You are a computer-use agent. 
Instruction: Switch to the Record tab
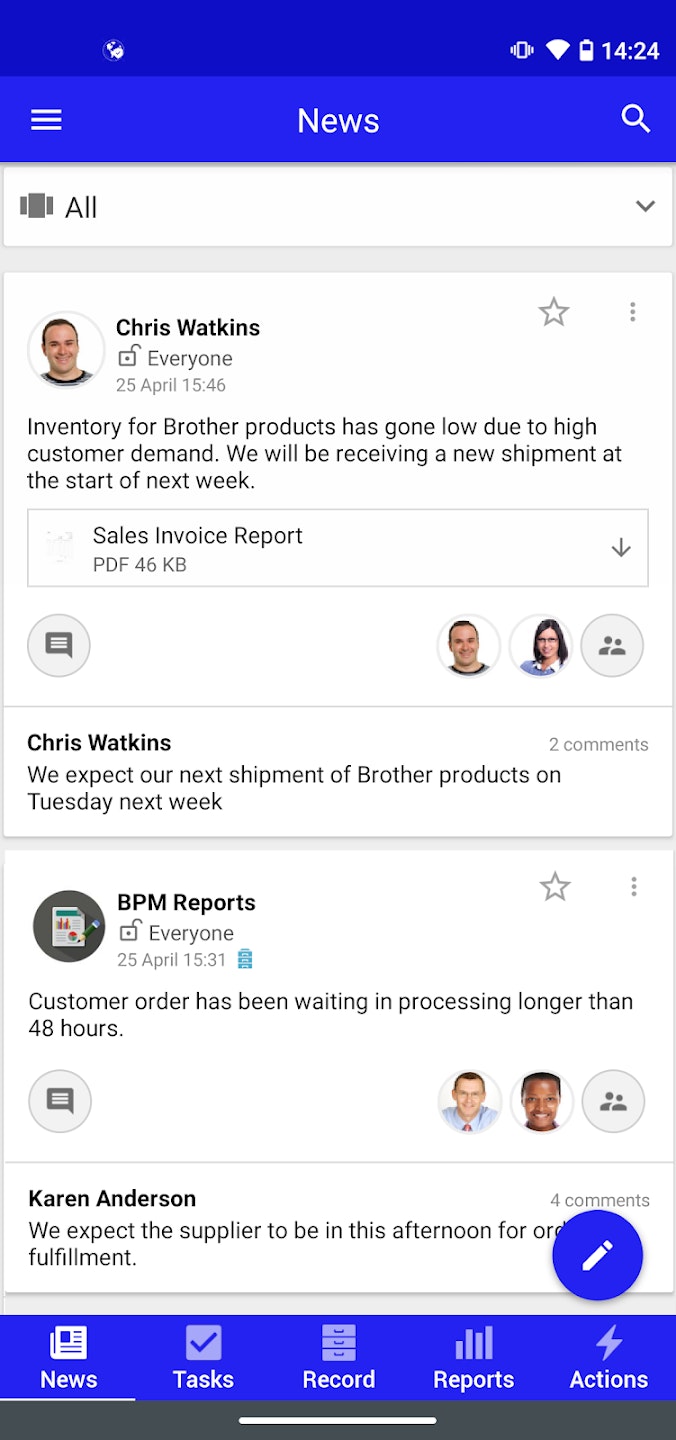[338, 1357]
